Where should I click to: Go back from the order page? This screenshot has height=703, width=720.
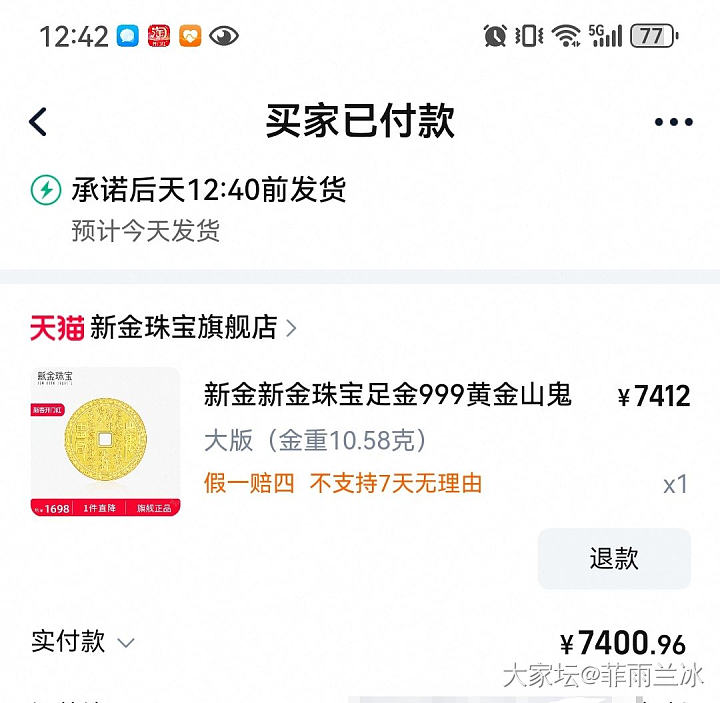click(x=38, y=122)
